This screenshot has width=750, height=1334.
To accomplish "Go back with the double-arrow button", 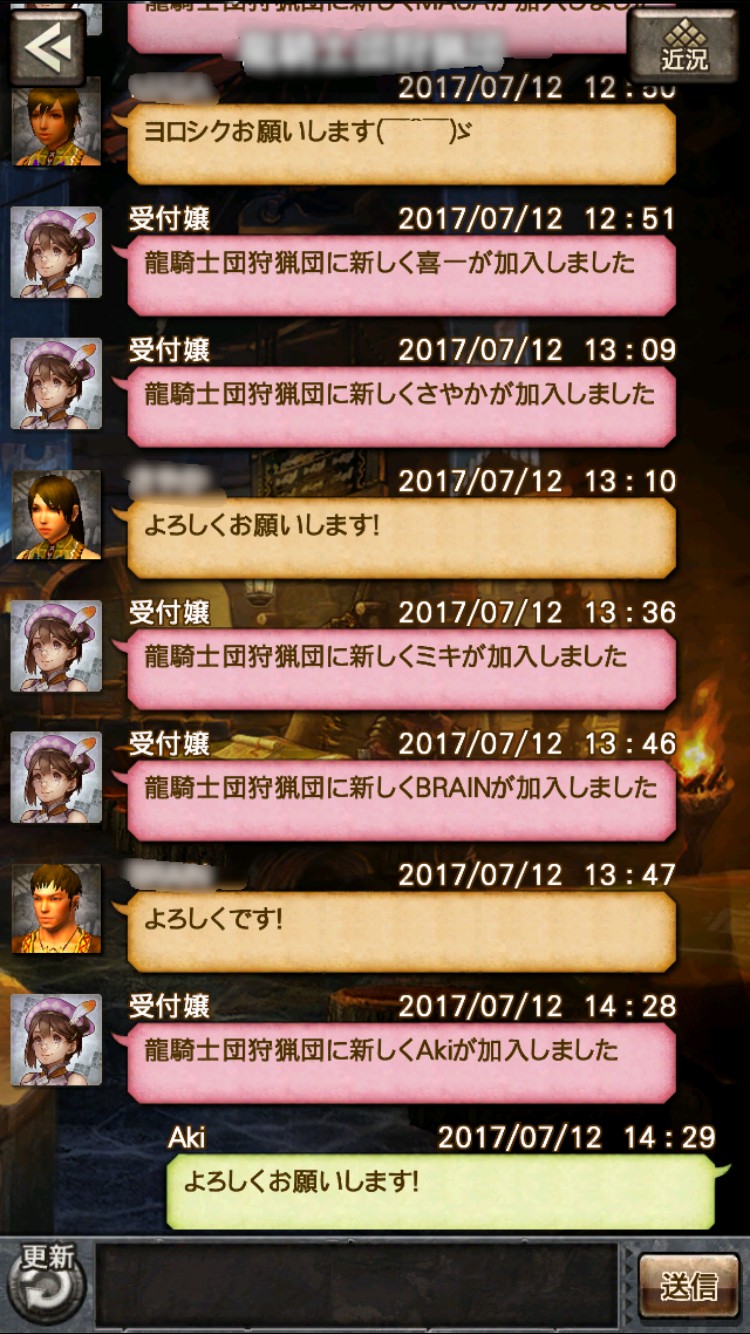I will coord(47,46).
